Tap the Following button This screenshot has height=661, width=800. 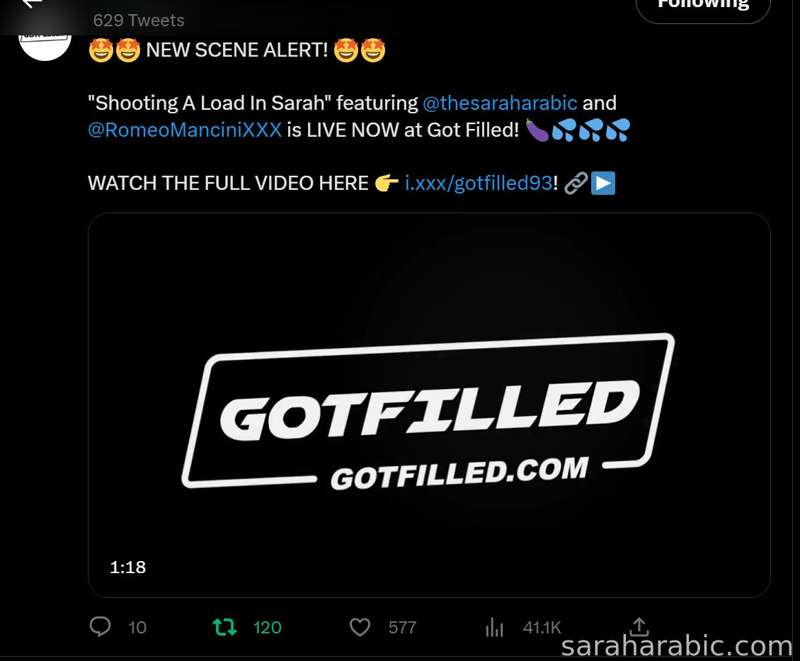(703, 6)
